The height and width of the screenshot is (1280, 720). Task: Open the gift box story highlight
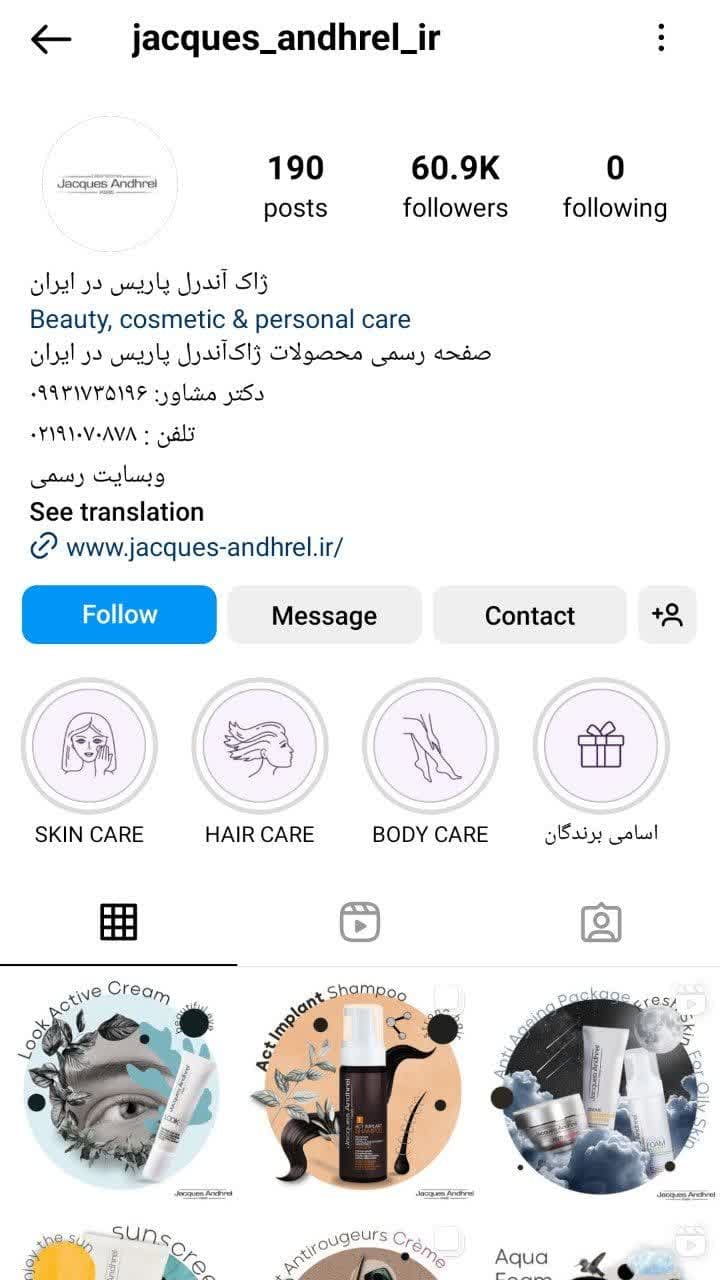pos(601,746)
